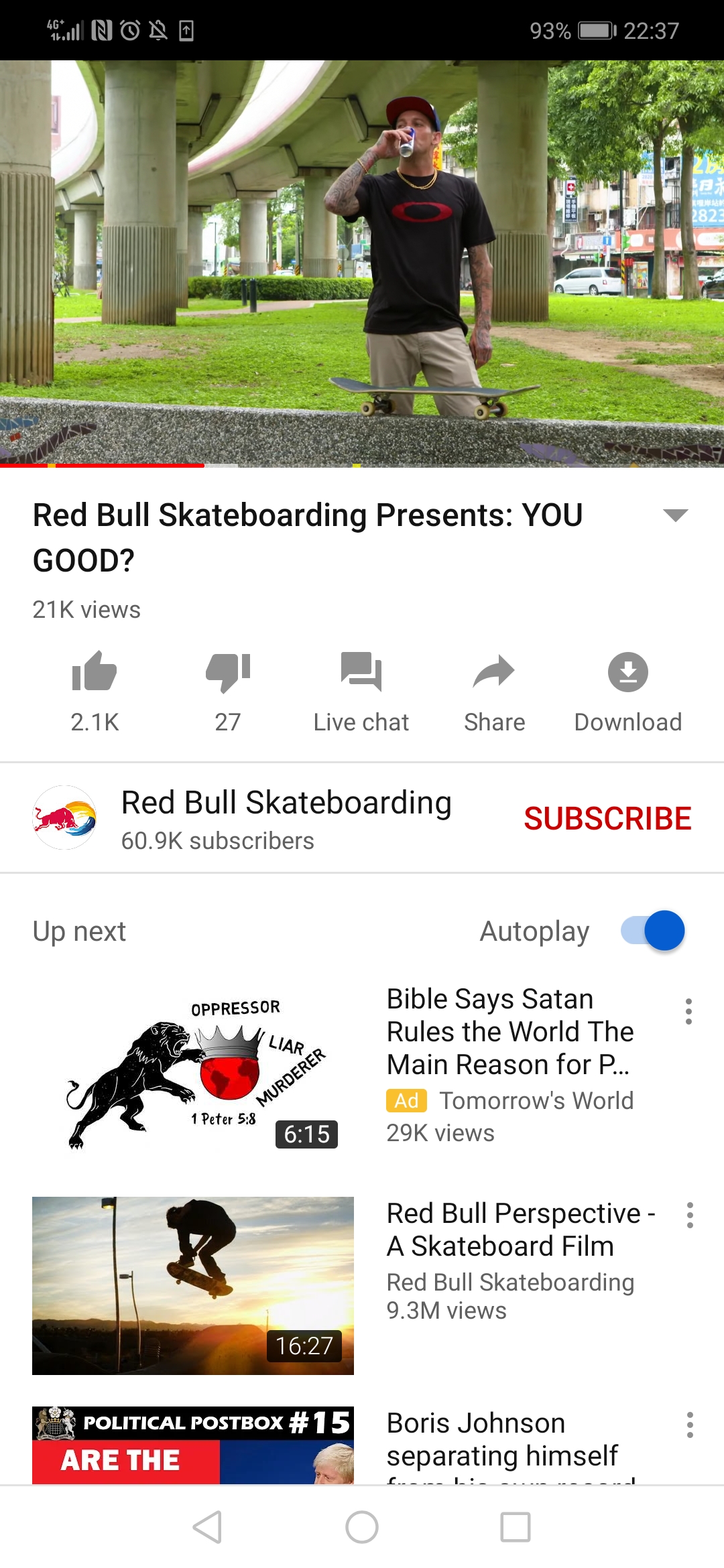Like this video
This screenshot has height=1568, width=724.
pyautogui.click(x=95, y=672)
